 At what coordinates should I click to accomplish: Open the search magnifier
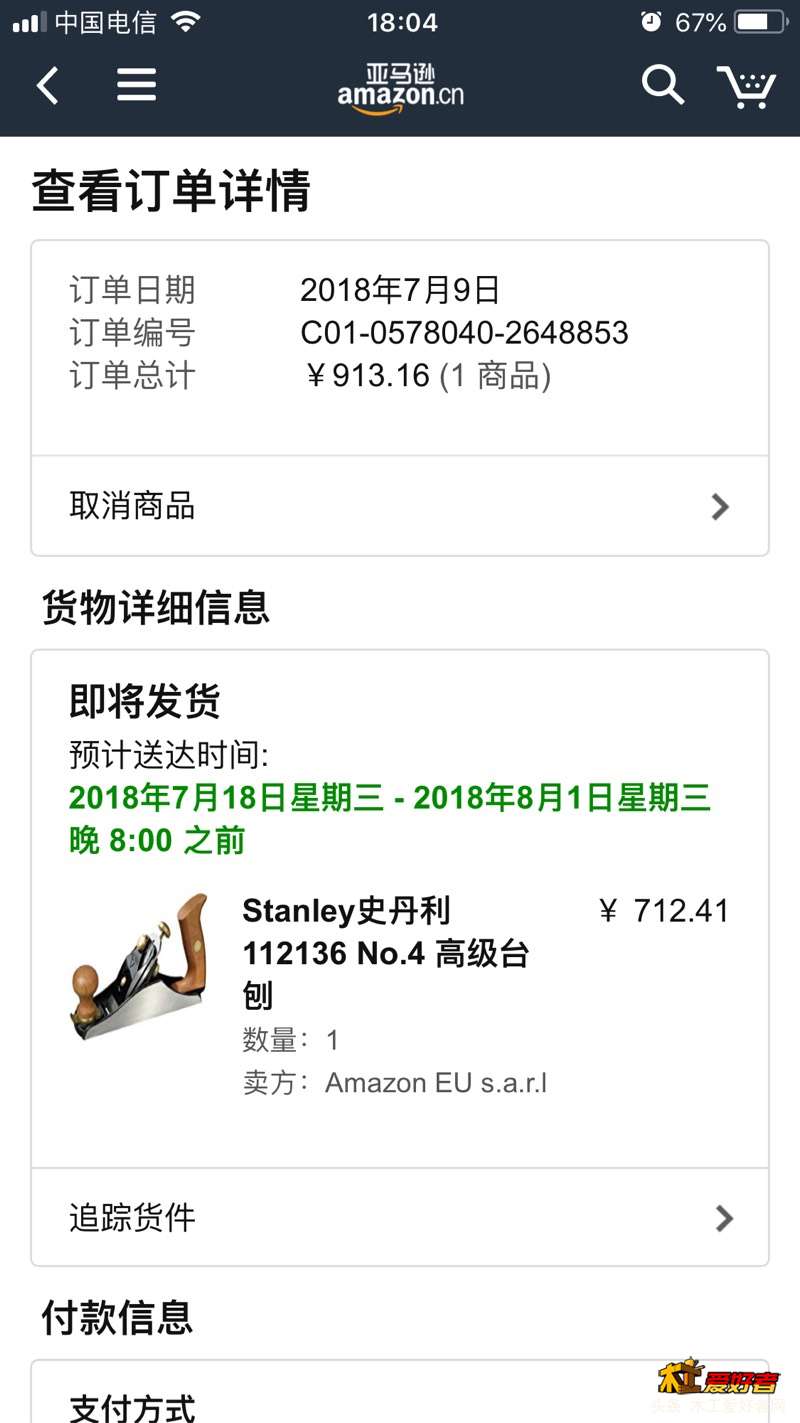coord(662,86)
